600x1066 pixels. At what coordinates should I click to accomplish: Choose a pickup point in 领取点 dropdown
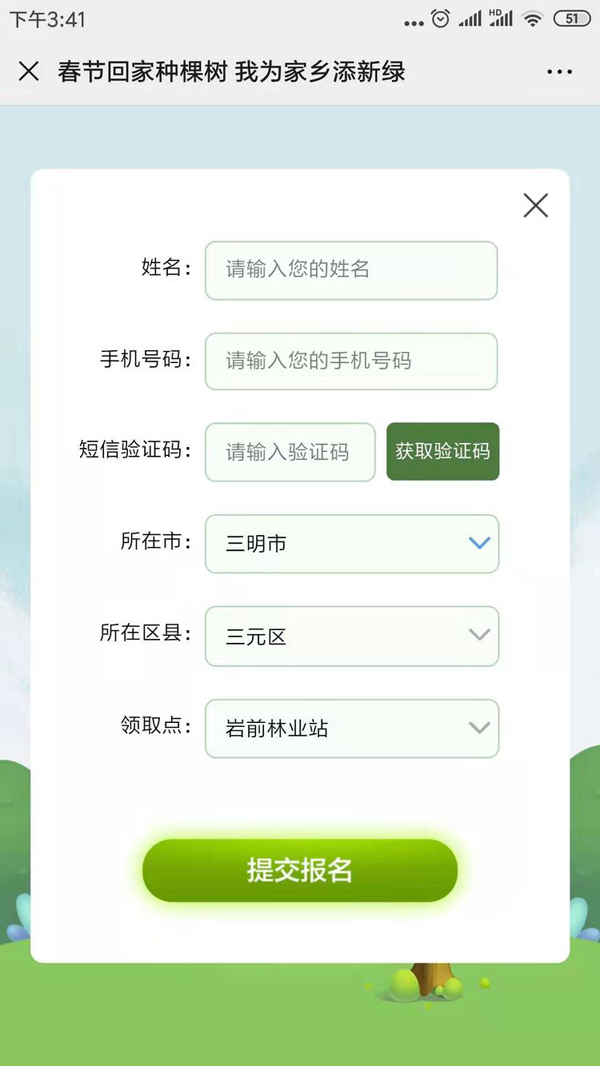[351, 728]
